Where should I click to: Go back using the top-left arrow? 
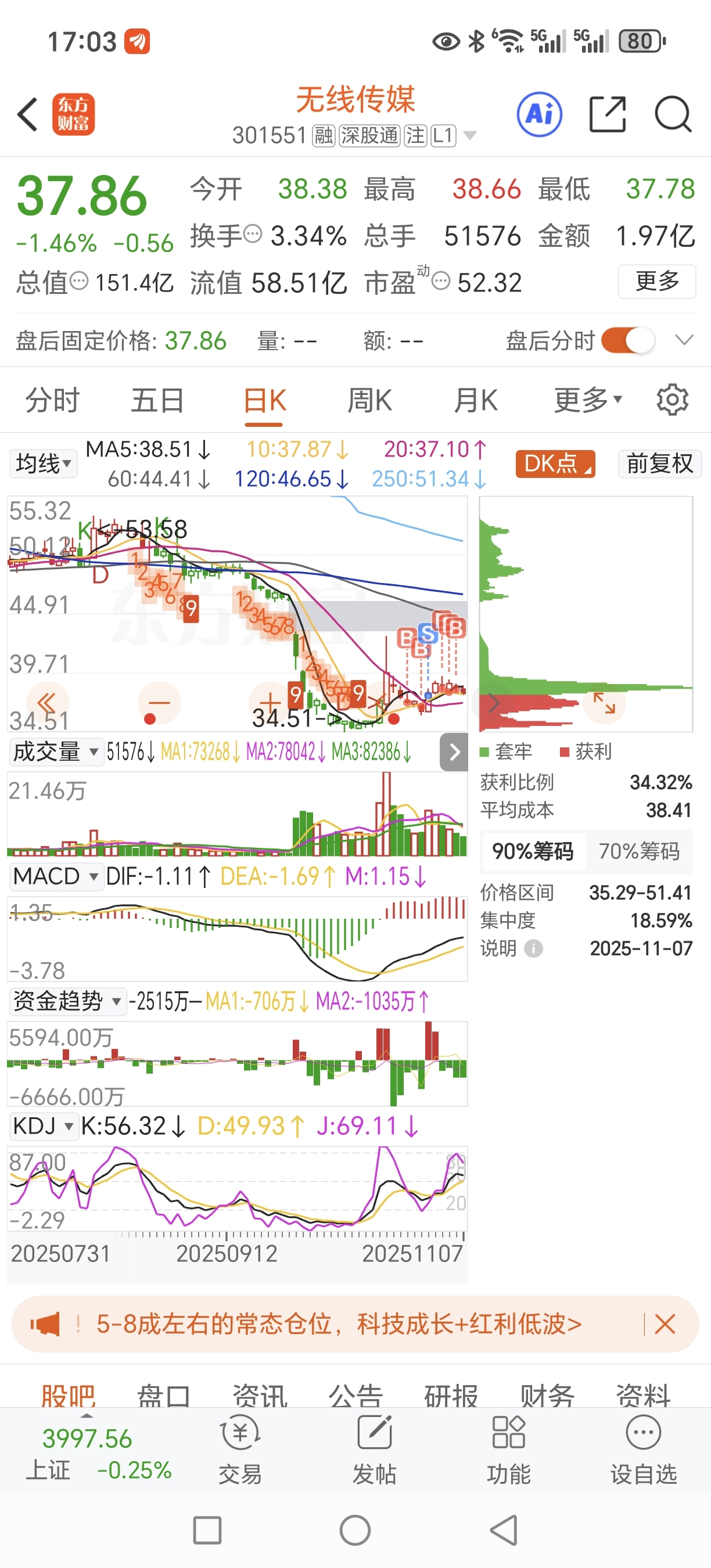pyautogui.click(x=28, y=114)
